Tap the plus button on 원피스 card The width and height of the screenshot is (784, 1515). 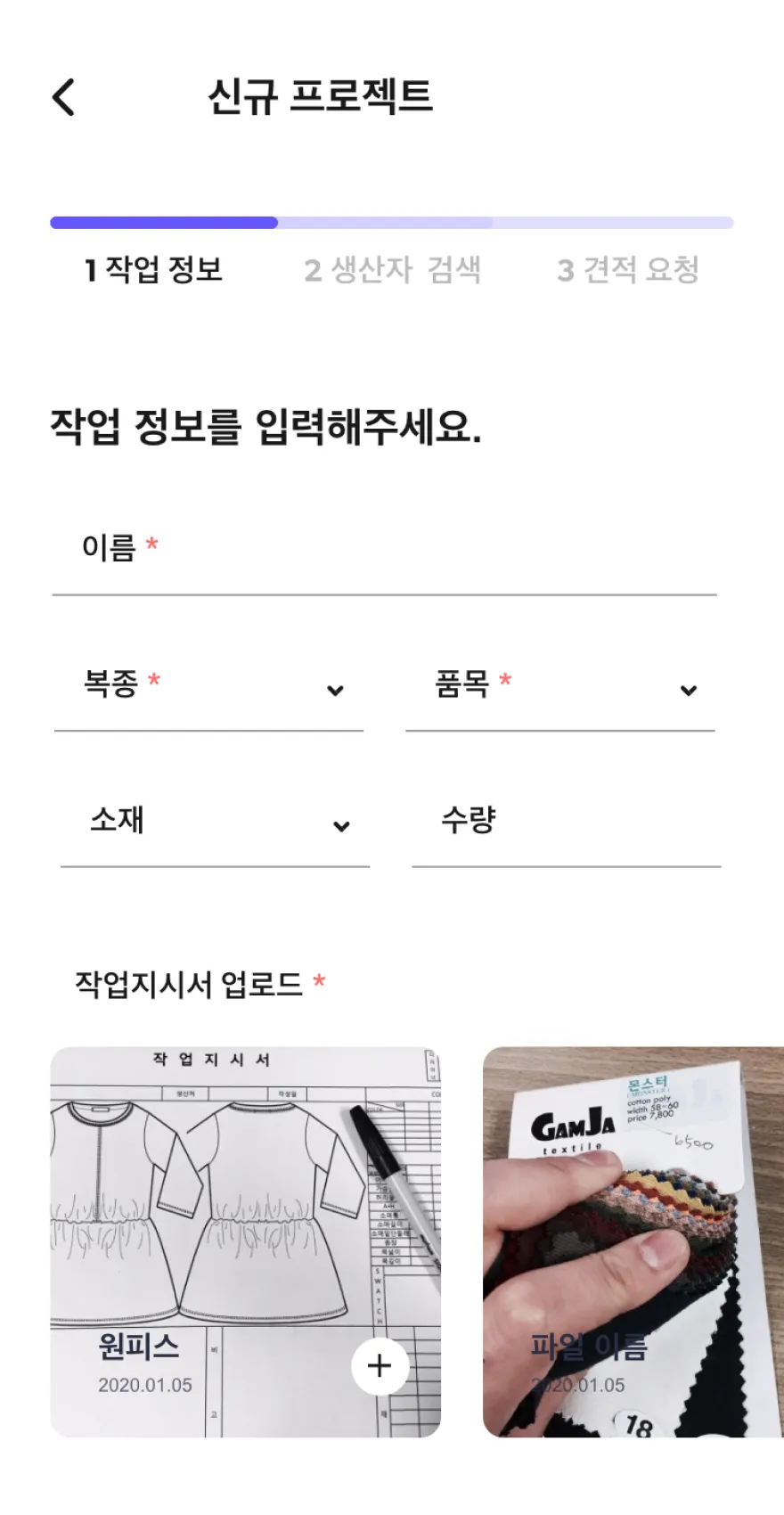pyautogui.click(x=380, y=1365)
